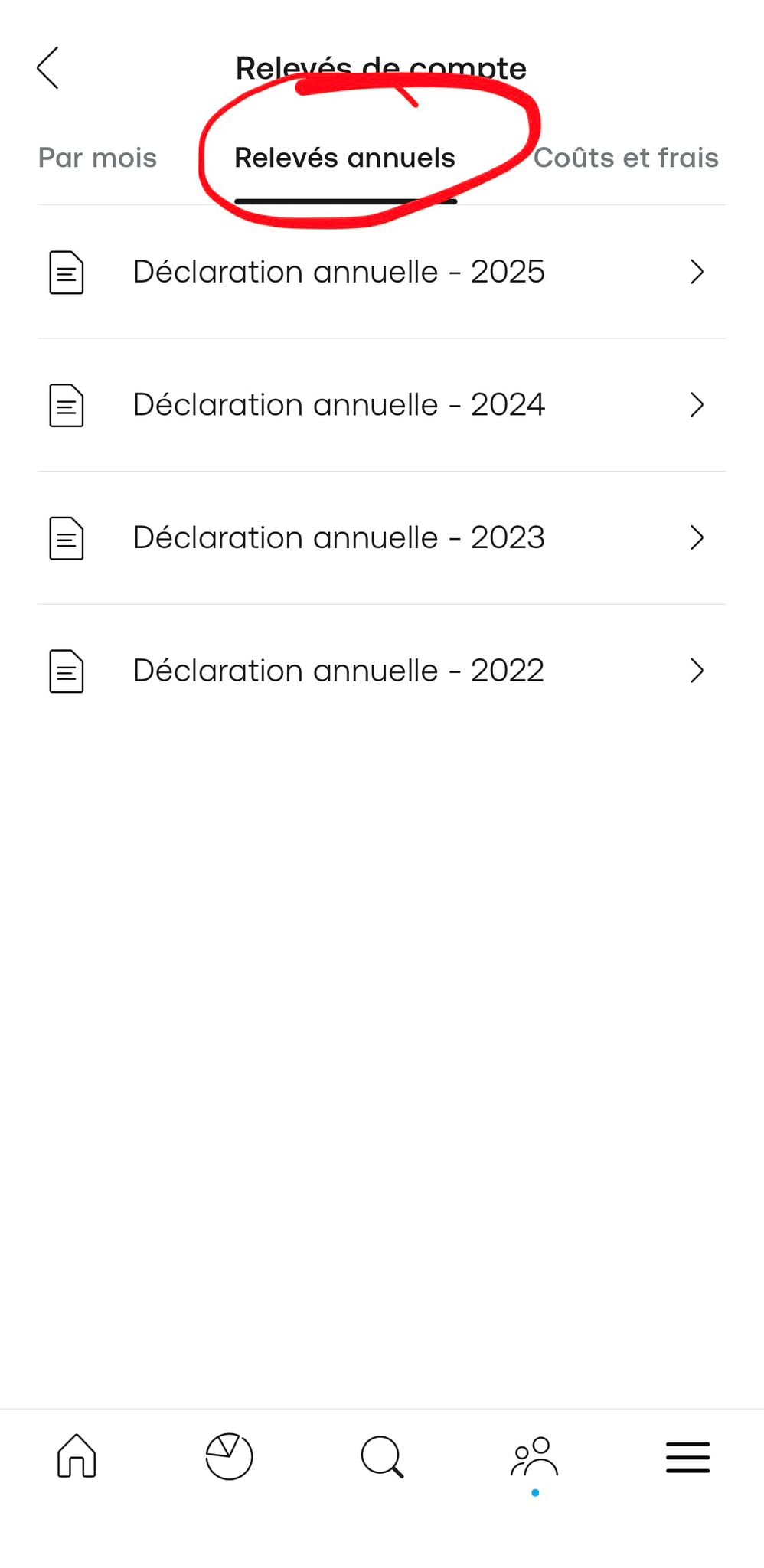Open Déclaration annuelle - 2025
Screen dimensions: 764x1568
(381, 272)
